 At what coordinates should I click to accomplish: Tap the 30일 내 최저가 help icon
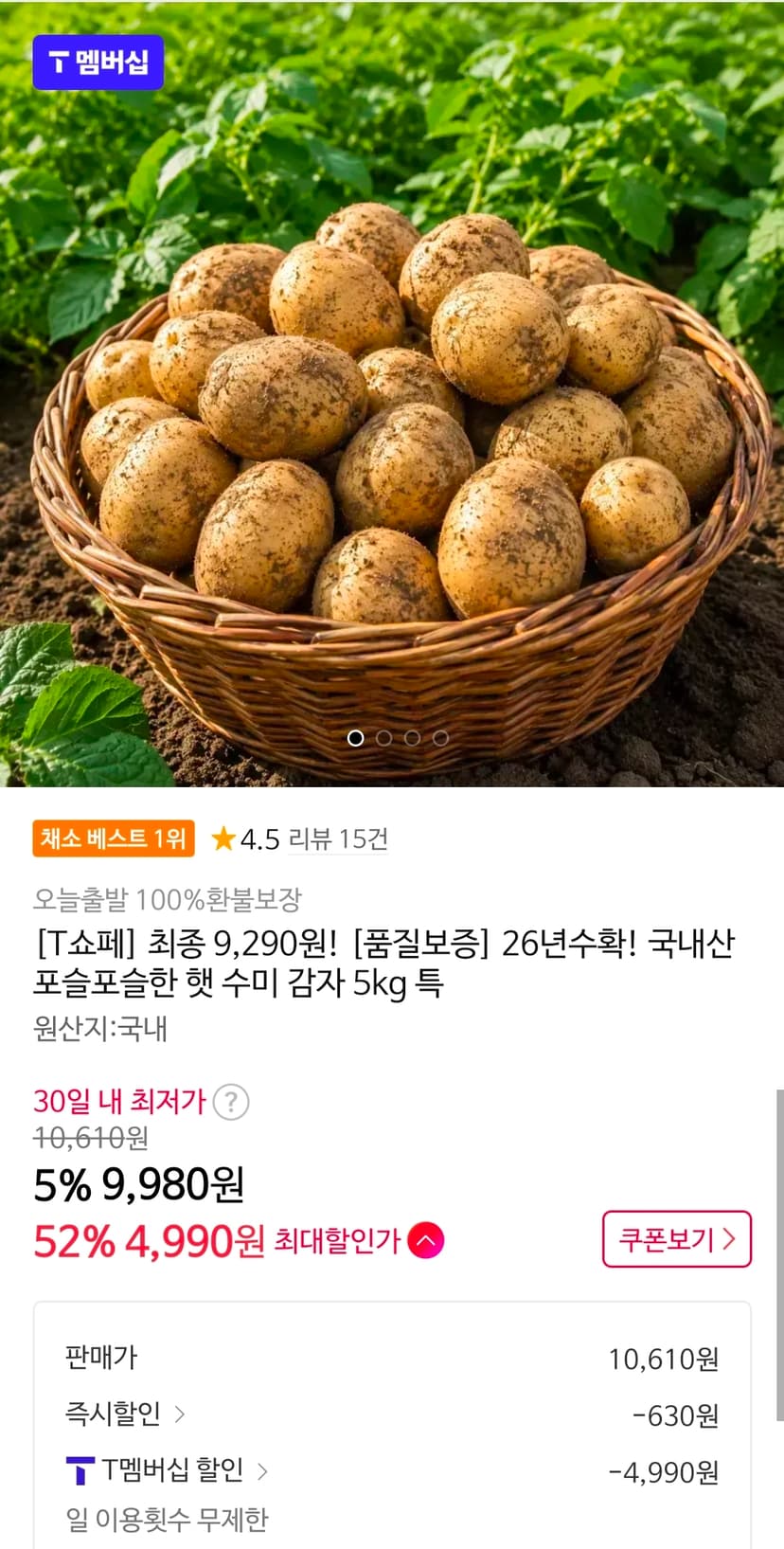point(231,1102)
